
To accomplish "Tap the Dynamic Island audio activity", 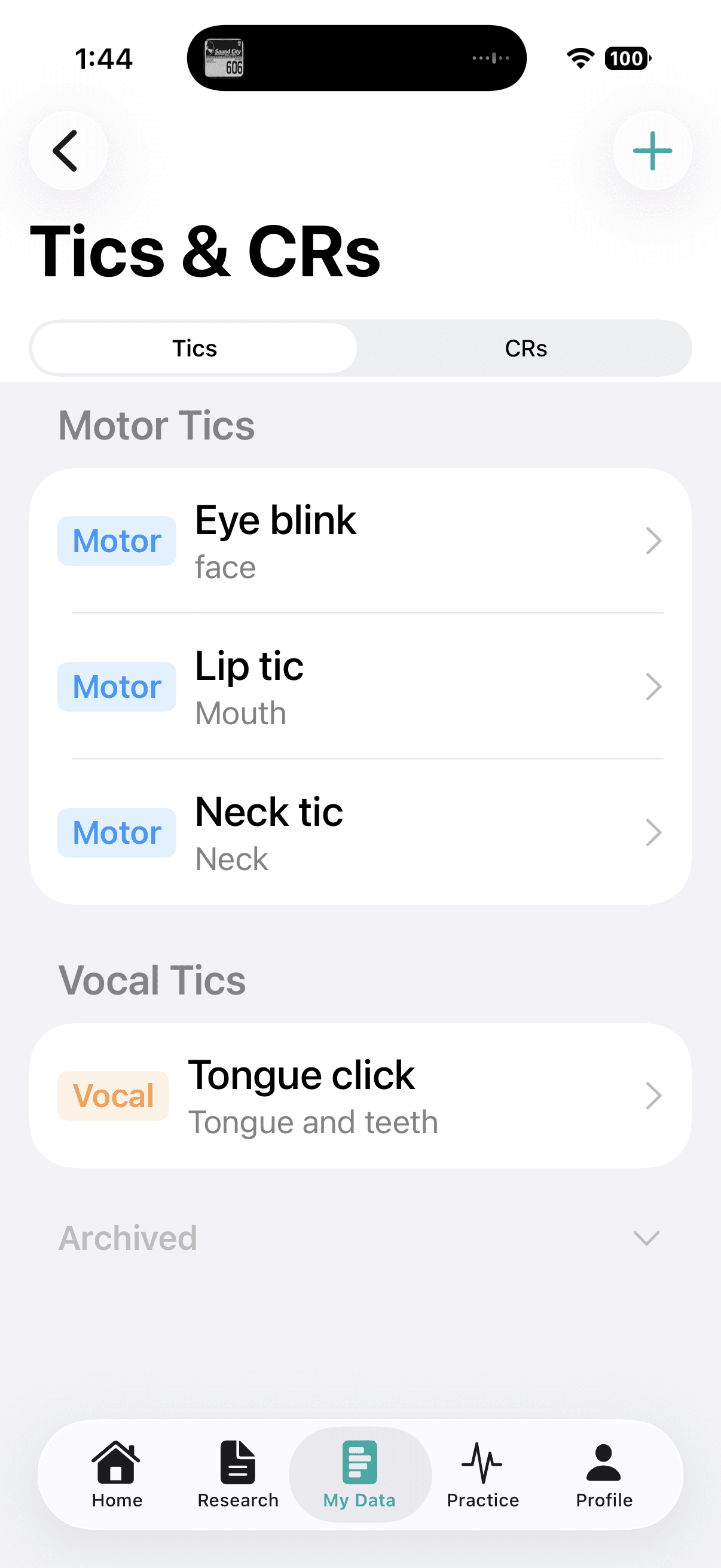I will coord(356,58).
